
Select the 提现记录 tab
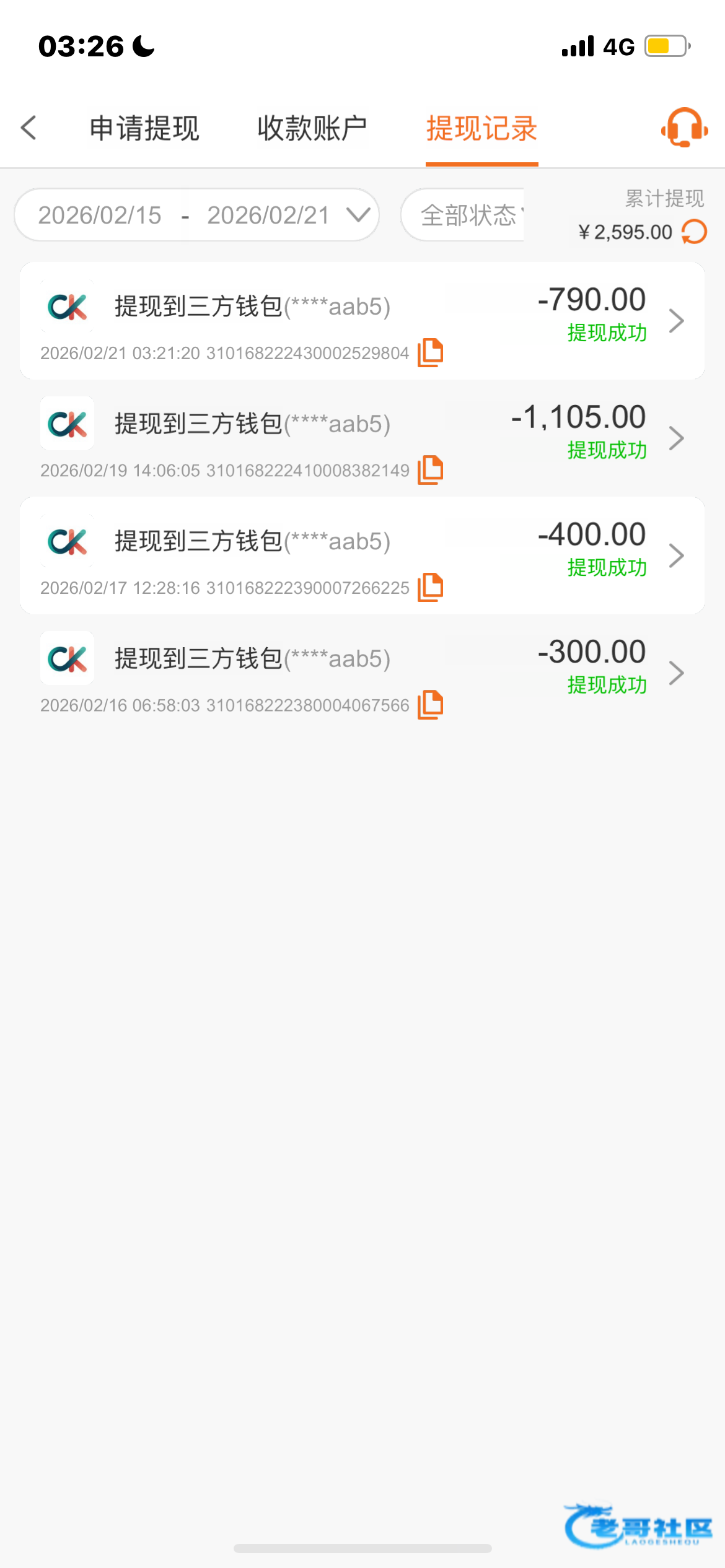tap(481, 129)
